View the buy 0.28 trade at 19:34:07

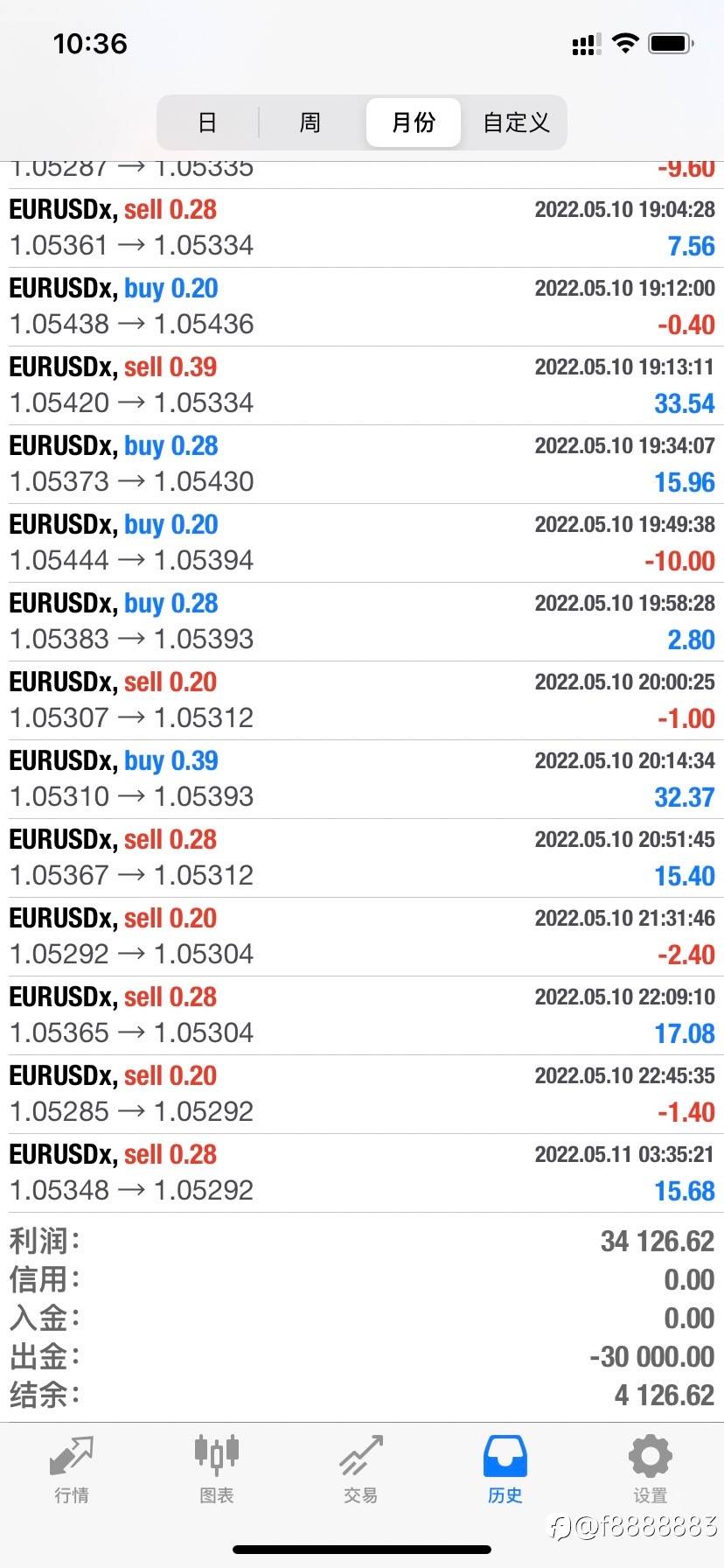362,465
